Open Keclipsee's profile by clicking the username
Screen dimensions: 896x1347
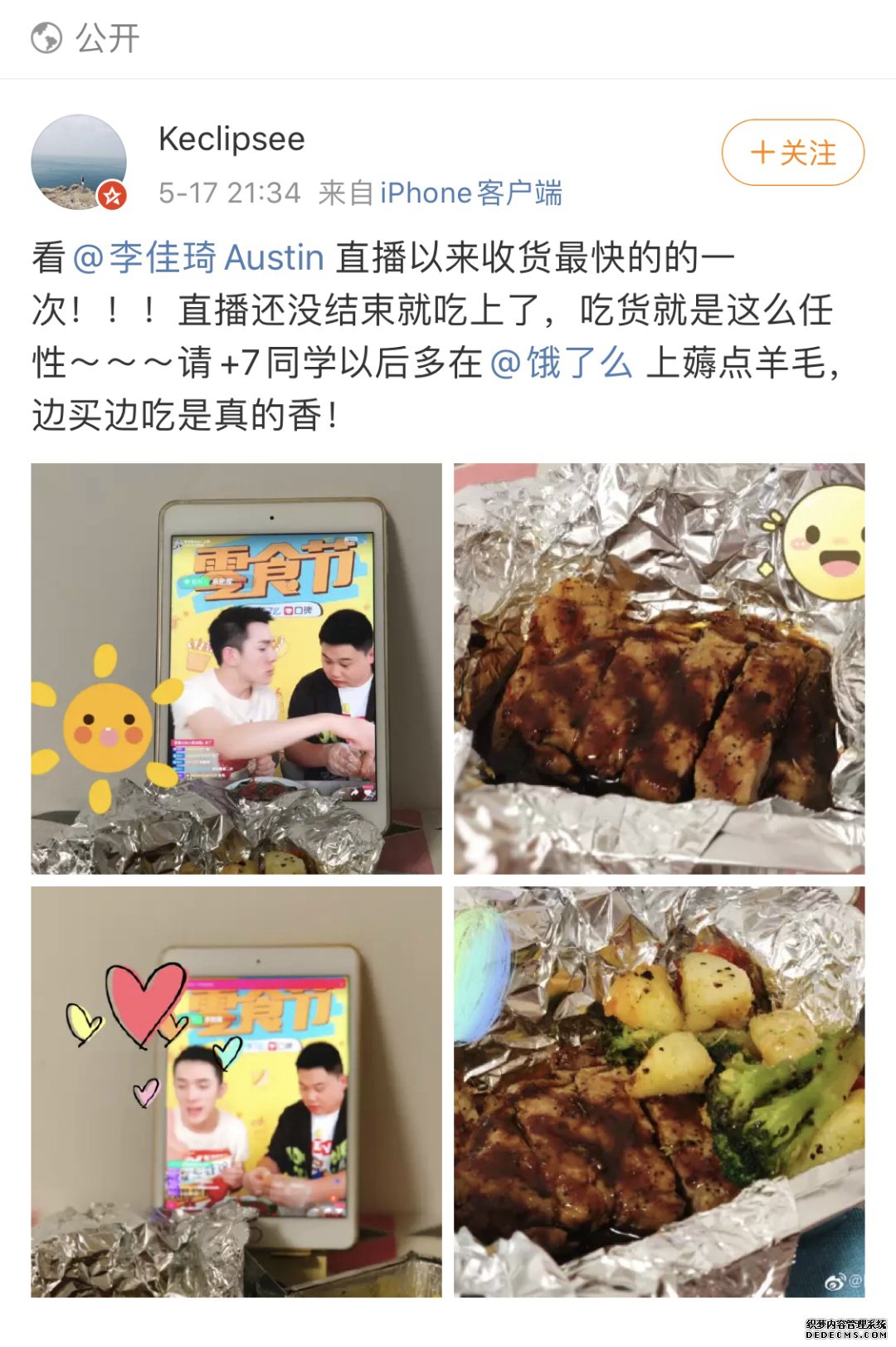click(x=231, y=139)
